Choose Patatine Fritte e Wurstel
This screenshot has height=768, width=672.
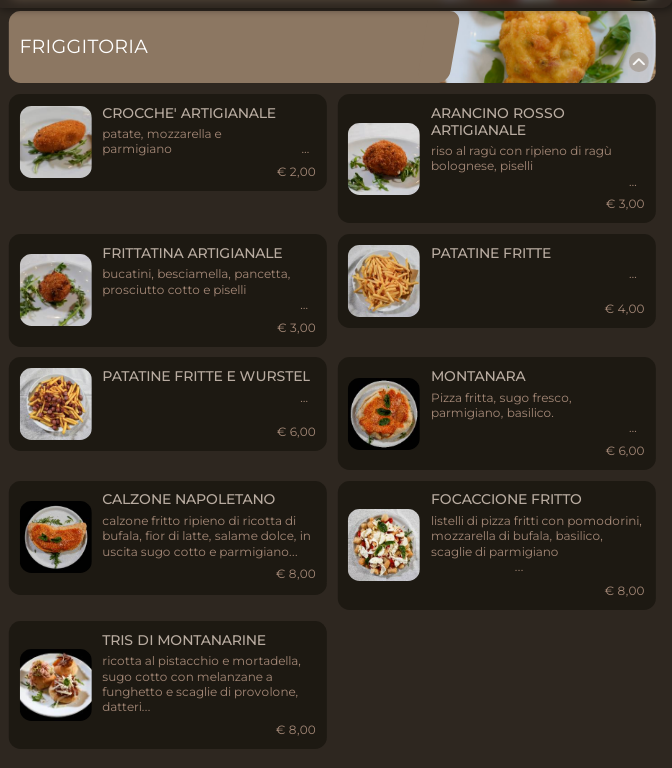coord(168,404)
